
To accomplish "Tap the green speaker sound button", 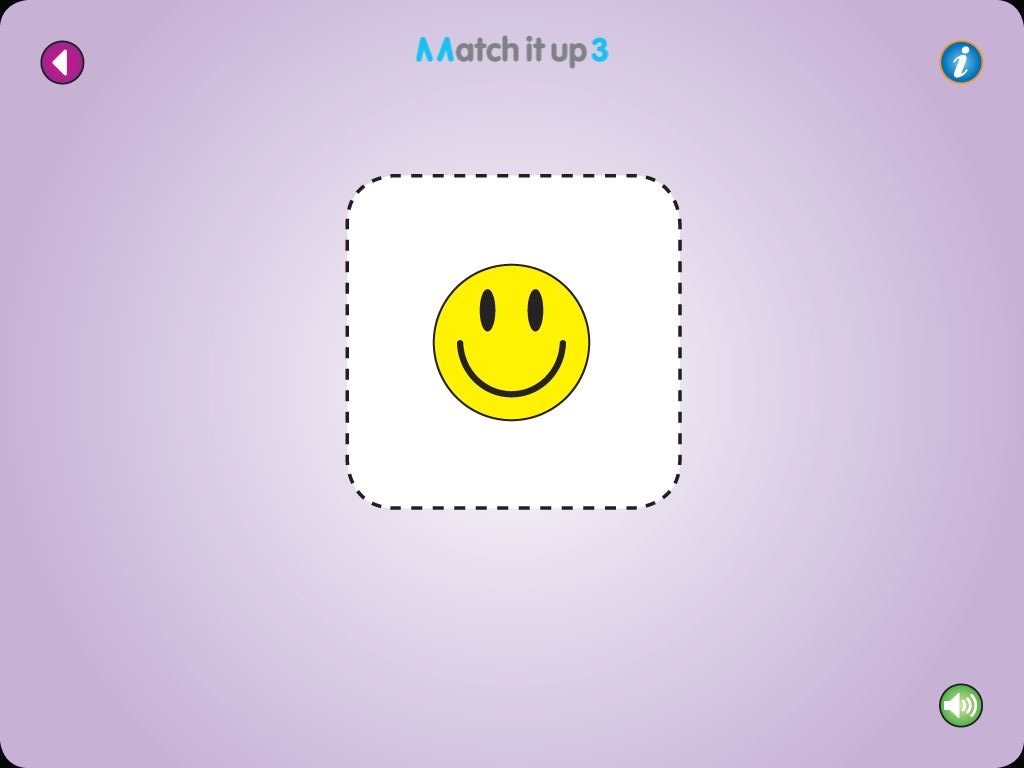I will [961, 705].
